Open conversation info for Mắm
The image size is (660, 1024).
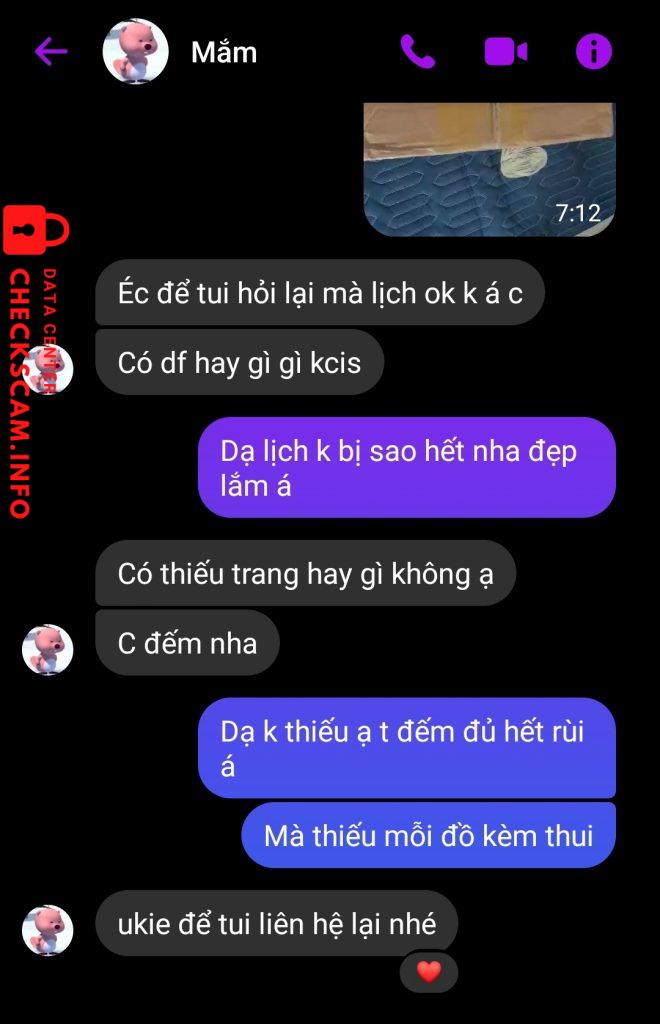(593, 52)
